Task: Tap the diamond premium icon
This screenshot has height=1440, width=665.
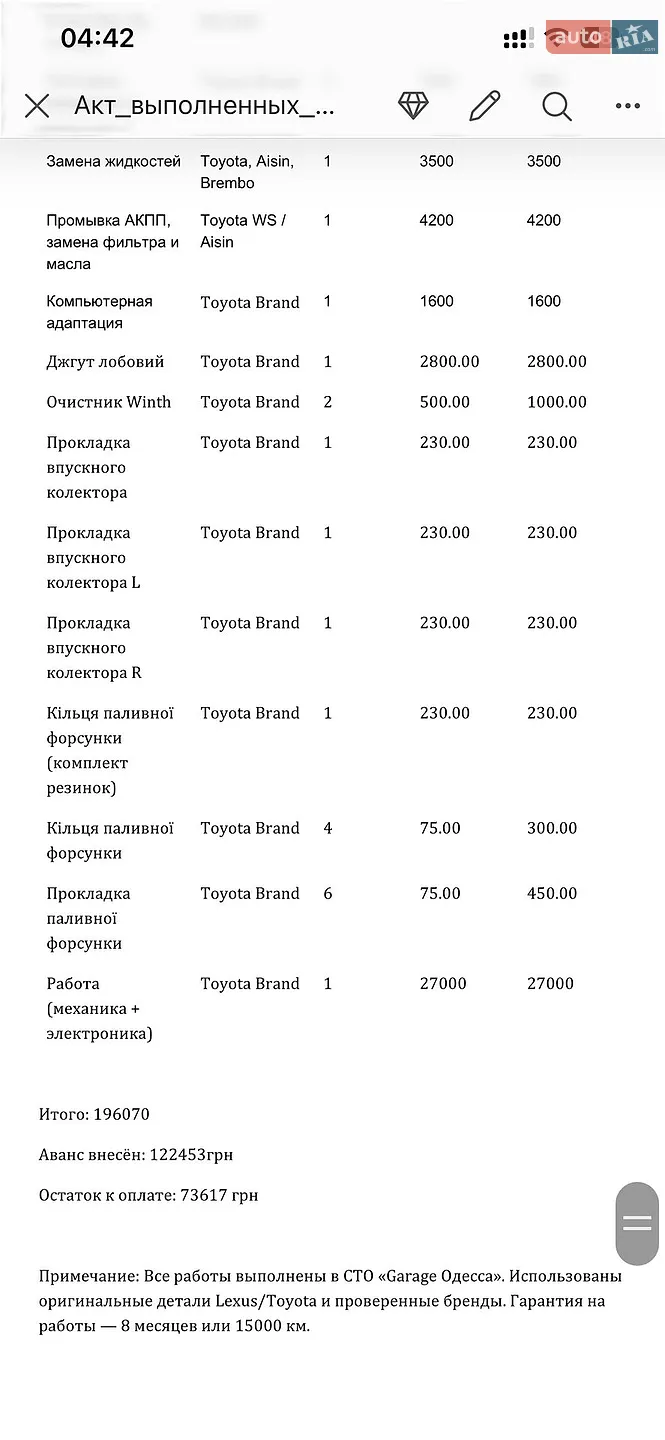Action: (x=413, y=106)
